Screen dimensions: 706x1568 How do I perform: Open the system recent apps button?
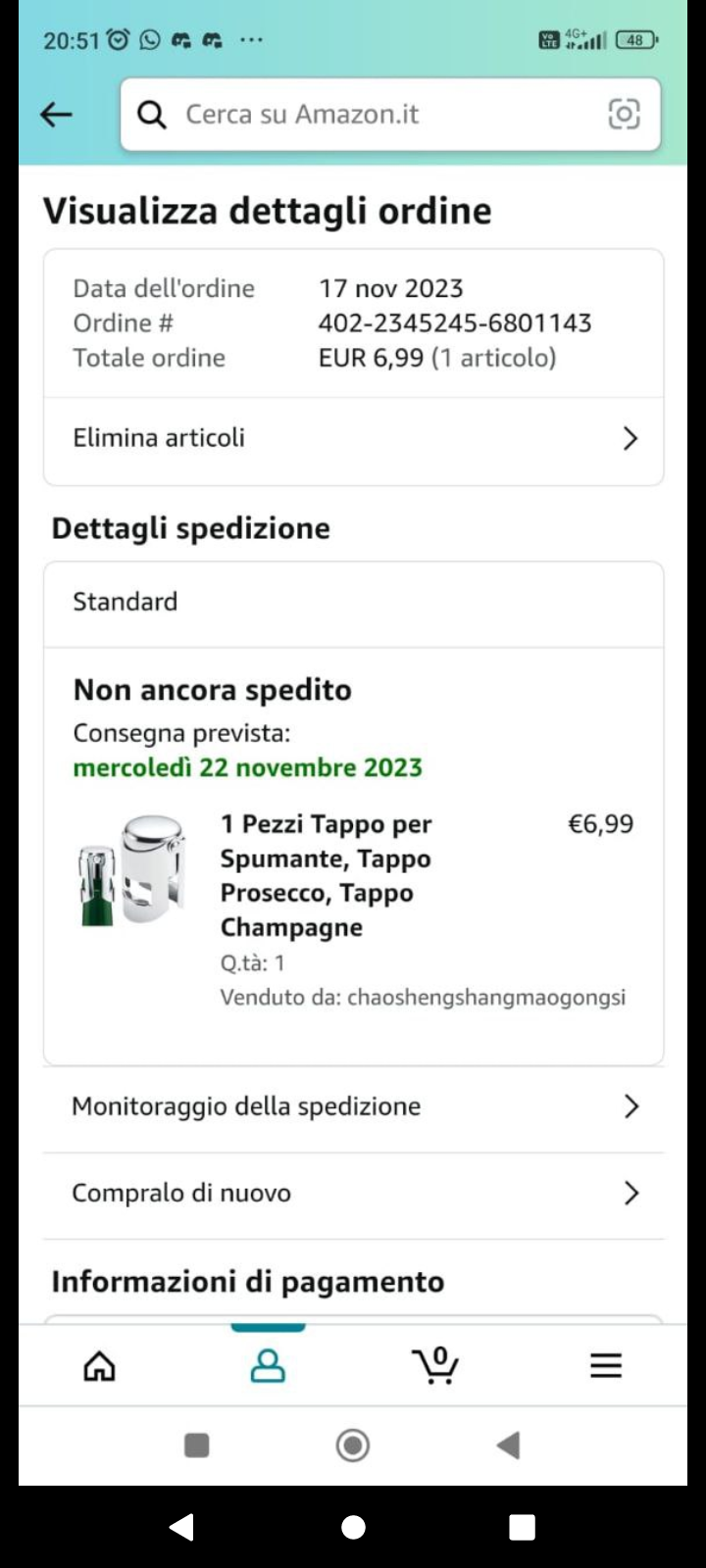click(x=522, y=1527)
